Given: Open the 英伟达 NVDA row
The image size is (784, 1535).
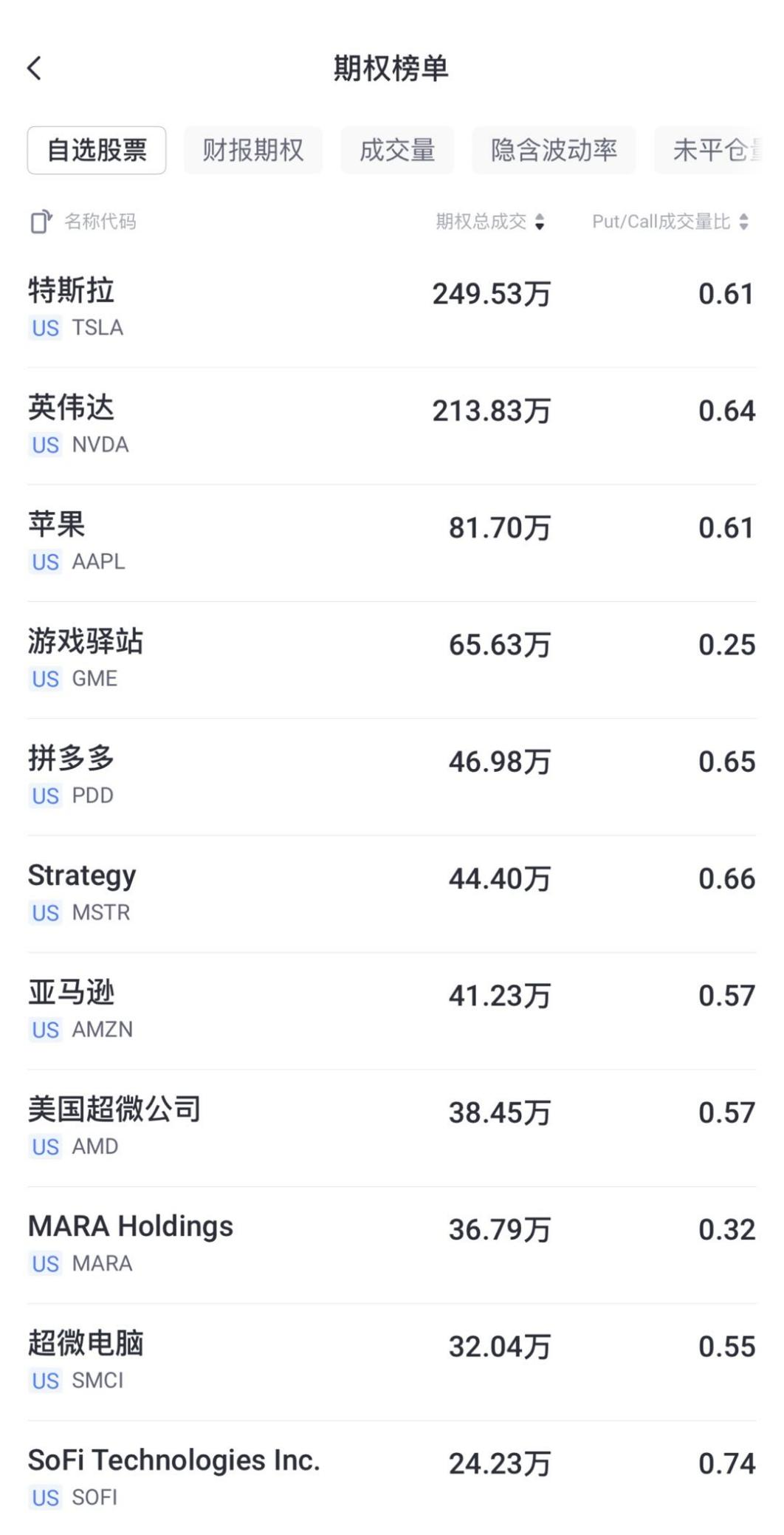Looking at the screenshot, I should tap(392, 426).
